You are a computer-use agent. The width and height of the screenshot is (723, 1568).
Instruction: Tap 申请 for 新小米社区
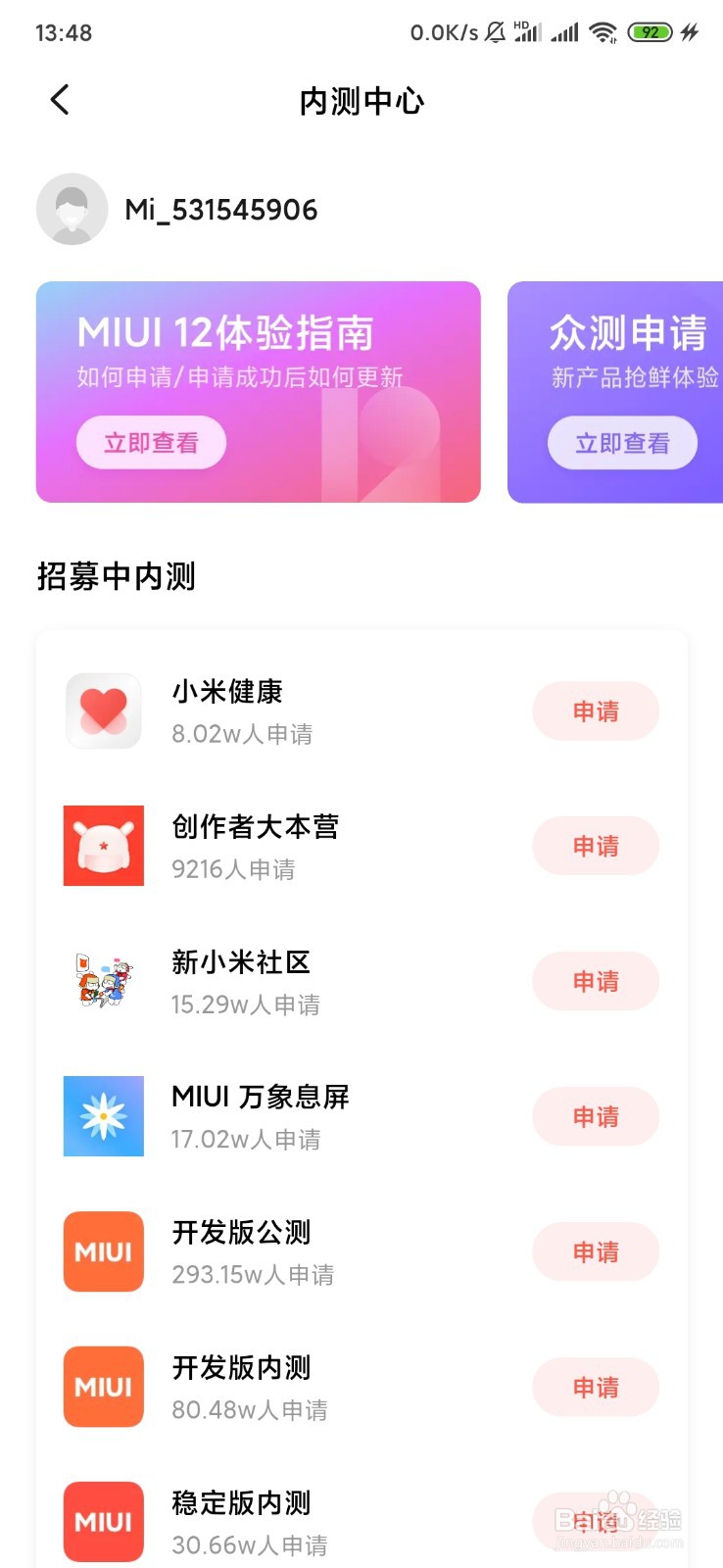[596, 981]
